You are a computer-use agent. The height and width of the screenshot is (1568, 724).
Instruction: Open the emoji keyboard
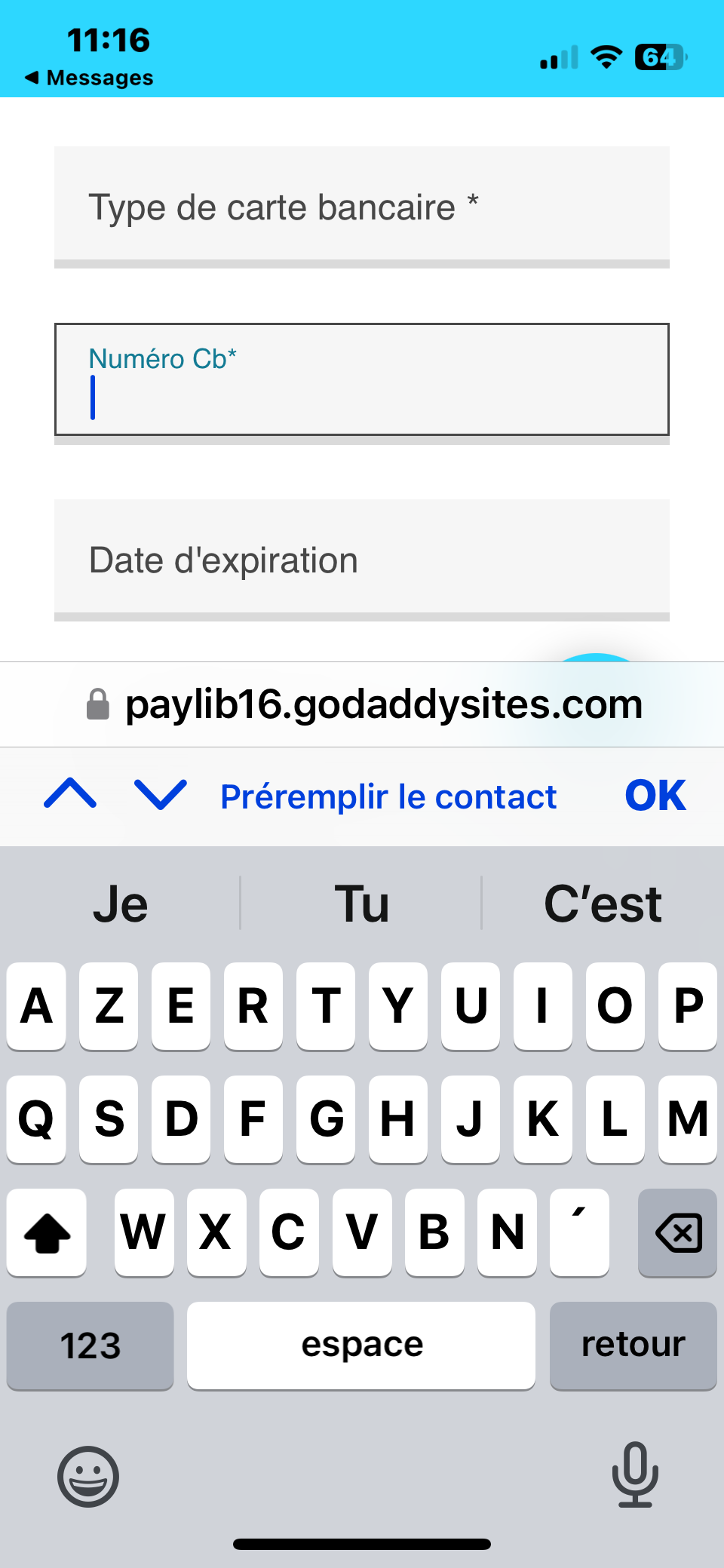click(x=88, y=1476)
